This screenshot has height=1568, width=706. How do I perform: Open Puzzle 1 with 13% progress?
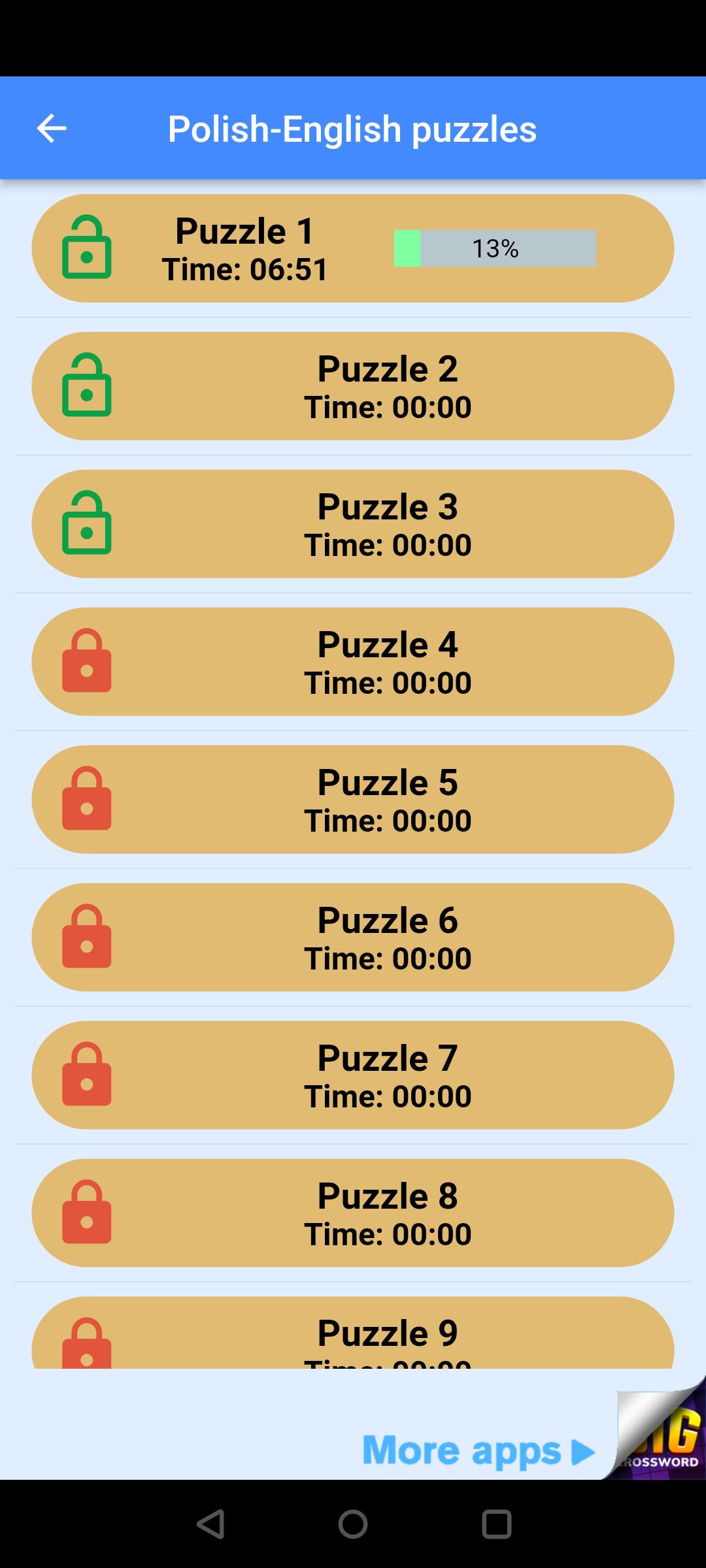(353, 248)
